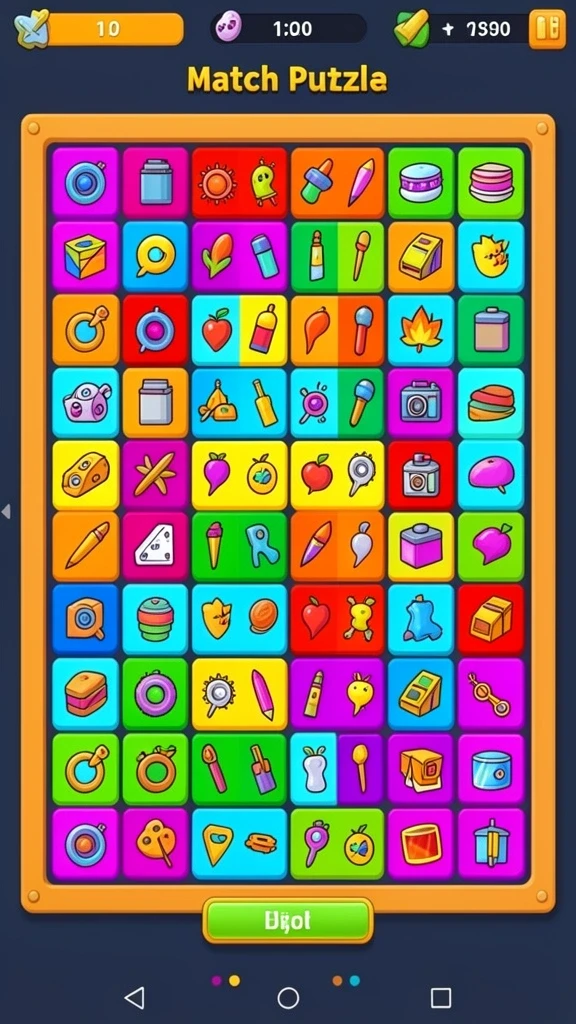Pause the game with the orange pause button
576x1024 pixels.
pos(547,29)
